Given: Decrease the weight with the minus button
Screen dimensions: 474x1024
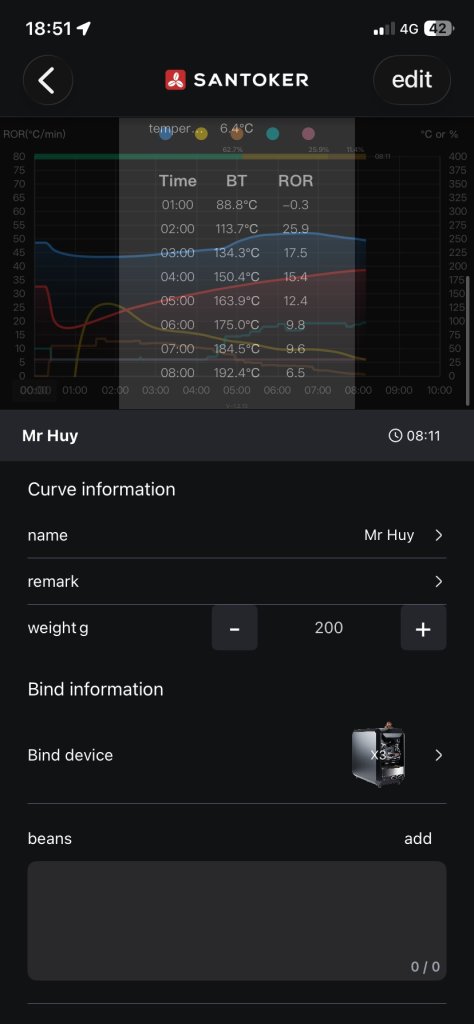Looking at the screenshot, I should pos(234,628).
